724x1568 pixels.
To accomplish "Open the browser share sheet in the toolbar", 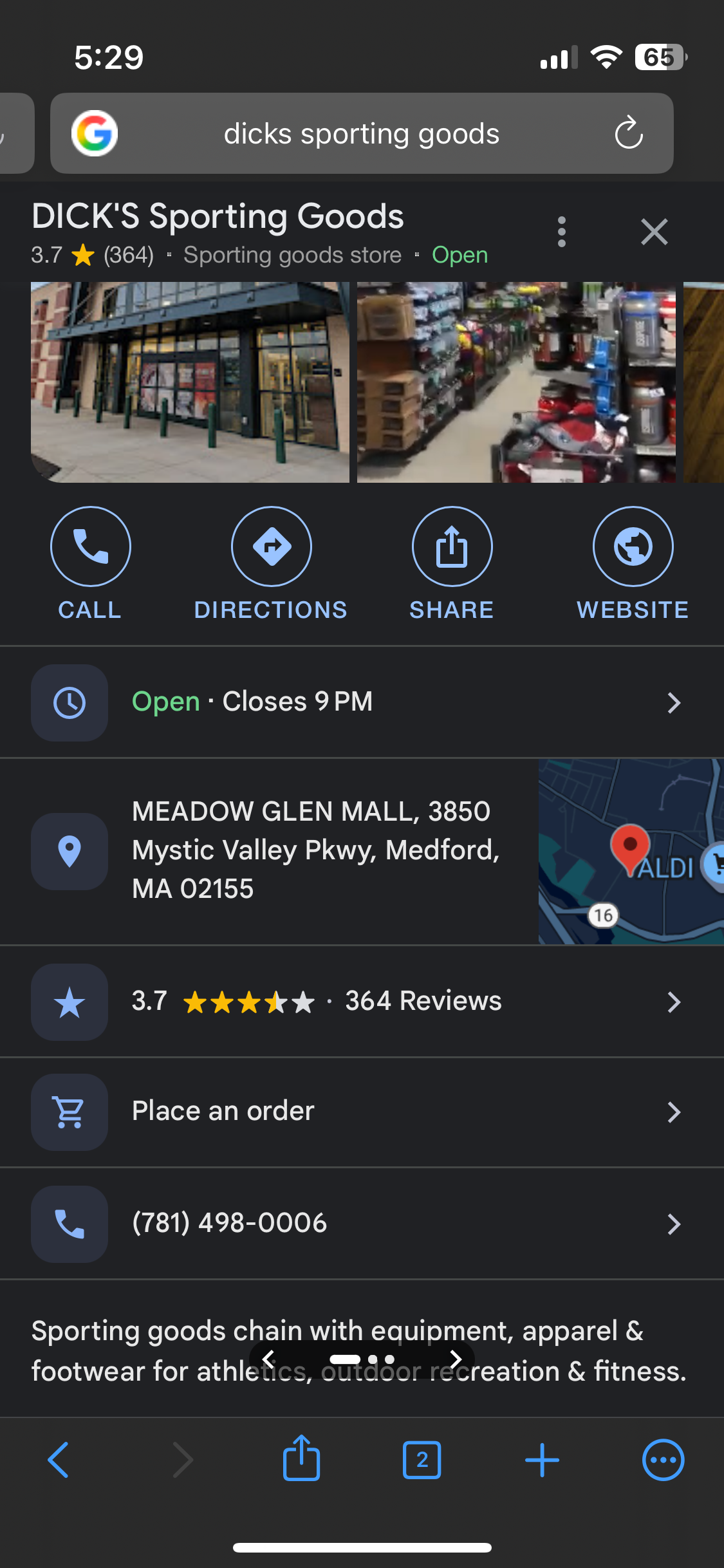I will [x=301, y=1459].
